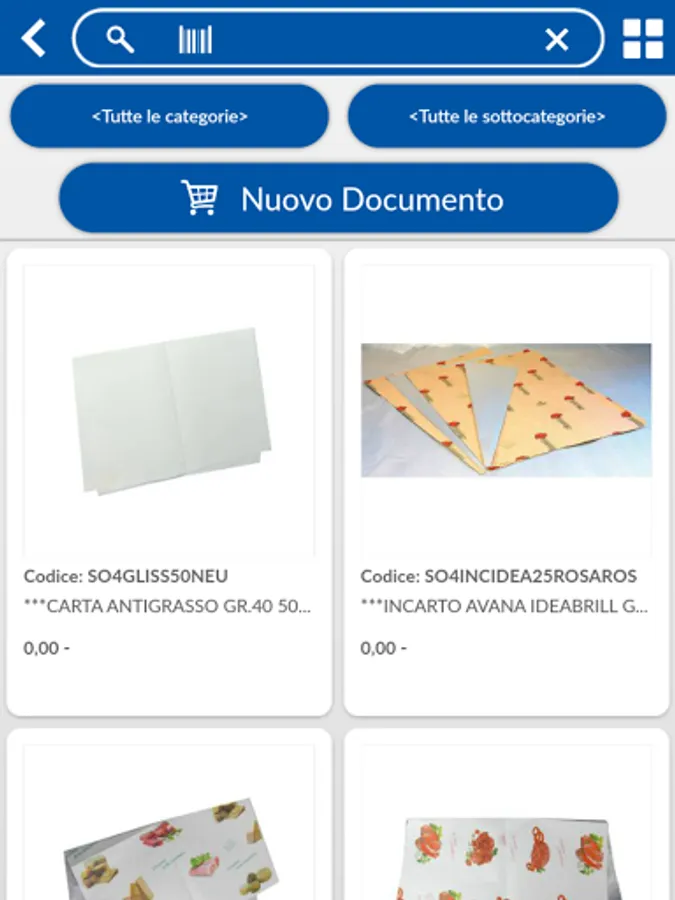Open the barcode scanner

coord(195,39)
